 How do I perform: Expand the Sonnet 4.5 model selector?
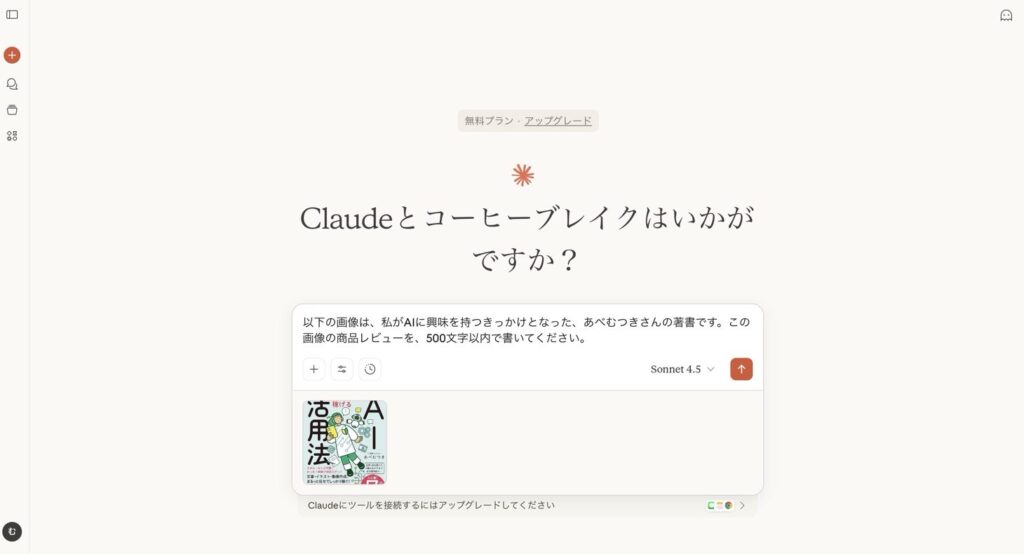pyautogui.click(x=683, y=369)
